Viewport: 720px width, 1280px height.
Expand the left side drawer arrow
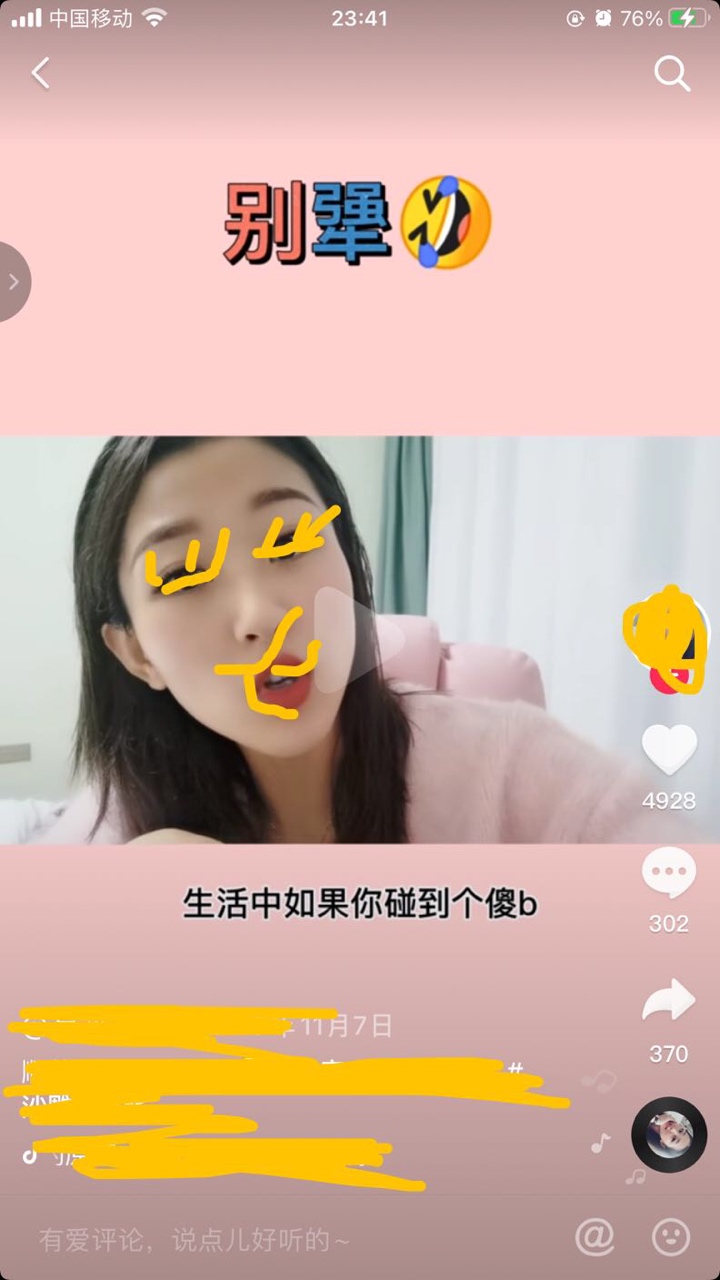(14, 282)
